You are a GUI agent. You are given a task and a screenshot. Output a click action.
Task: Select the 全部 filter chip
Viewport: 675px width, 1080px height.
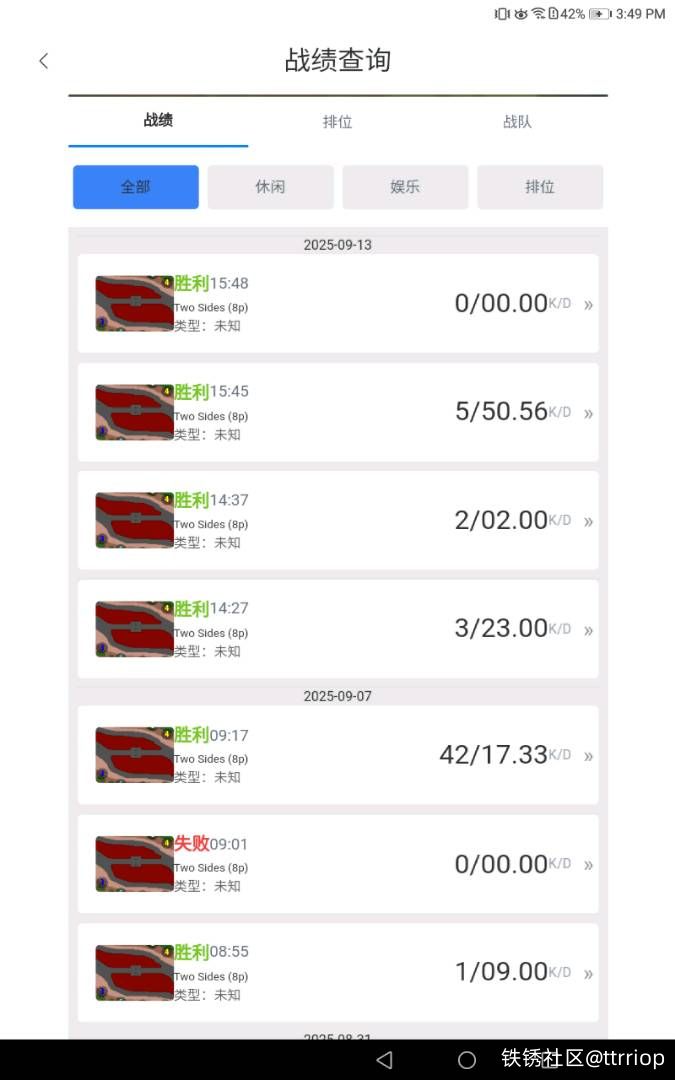point(136,187)
